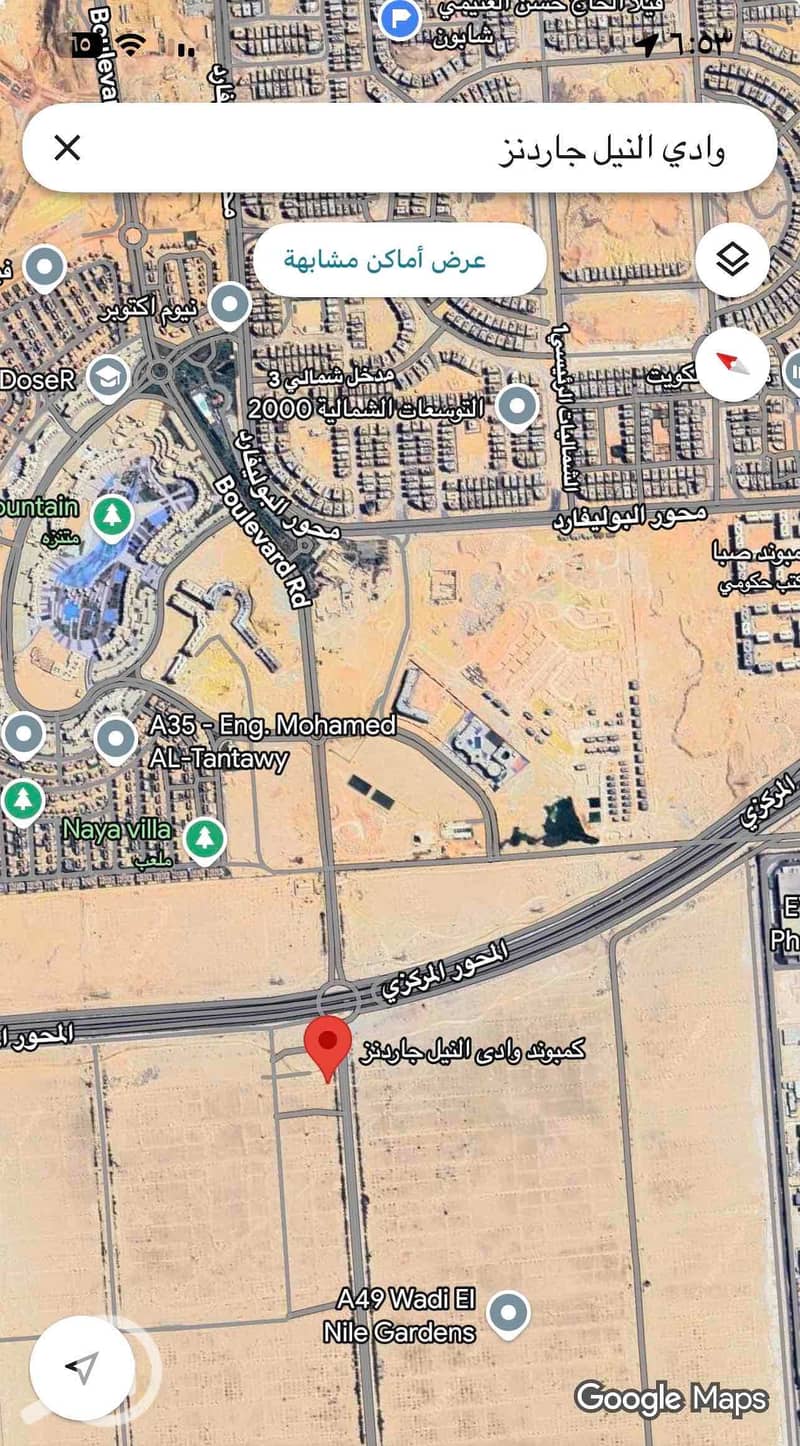
Task: Center the map on my location
Action: (x=85, y=1368)
